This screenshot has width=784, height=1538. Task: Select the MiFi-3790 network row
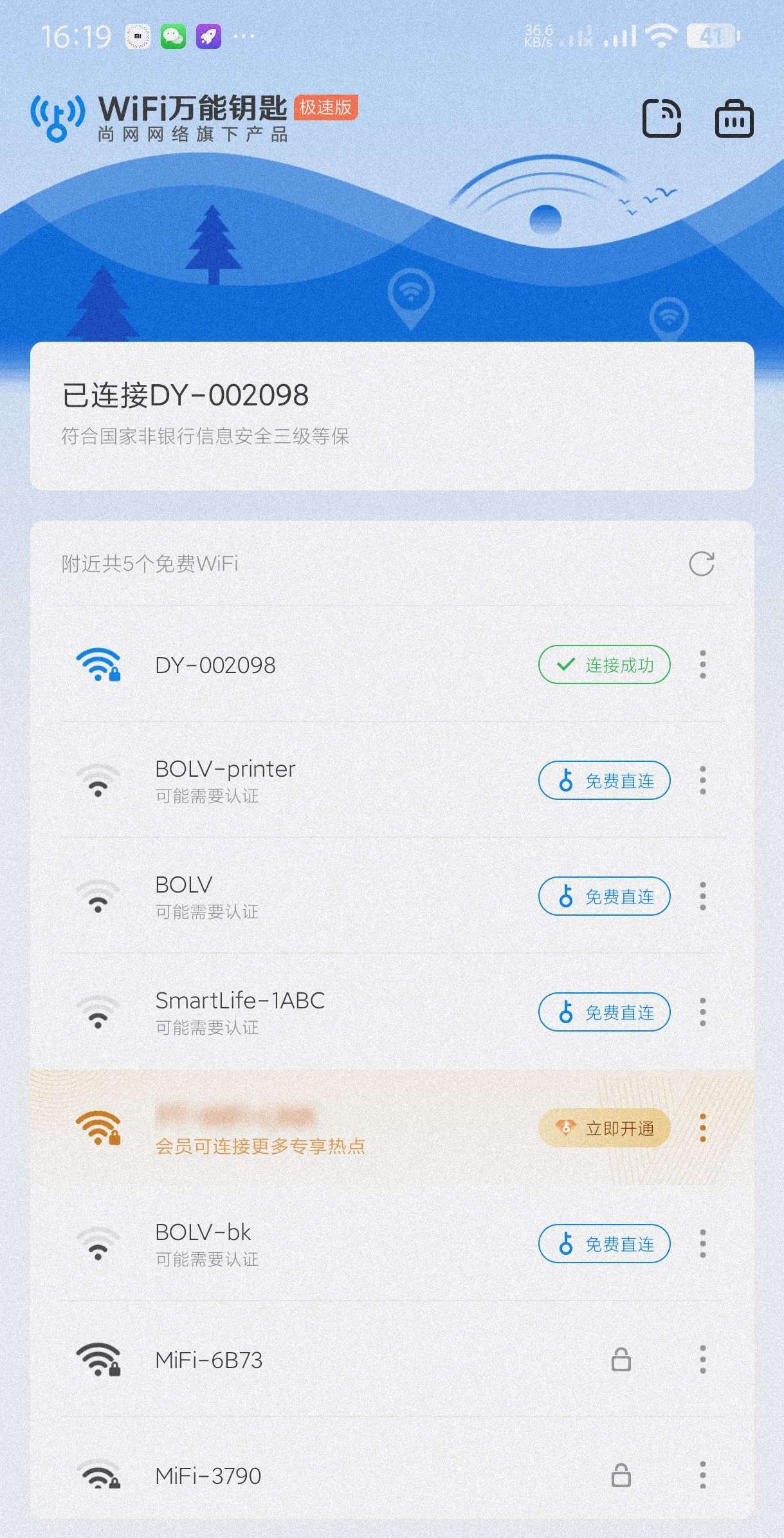322,1476
